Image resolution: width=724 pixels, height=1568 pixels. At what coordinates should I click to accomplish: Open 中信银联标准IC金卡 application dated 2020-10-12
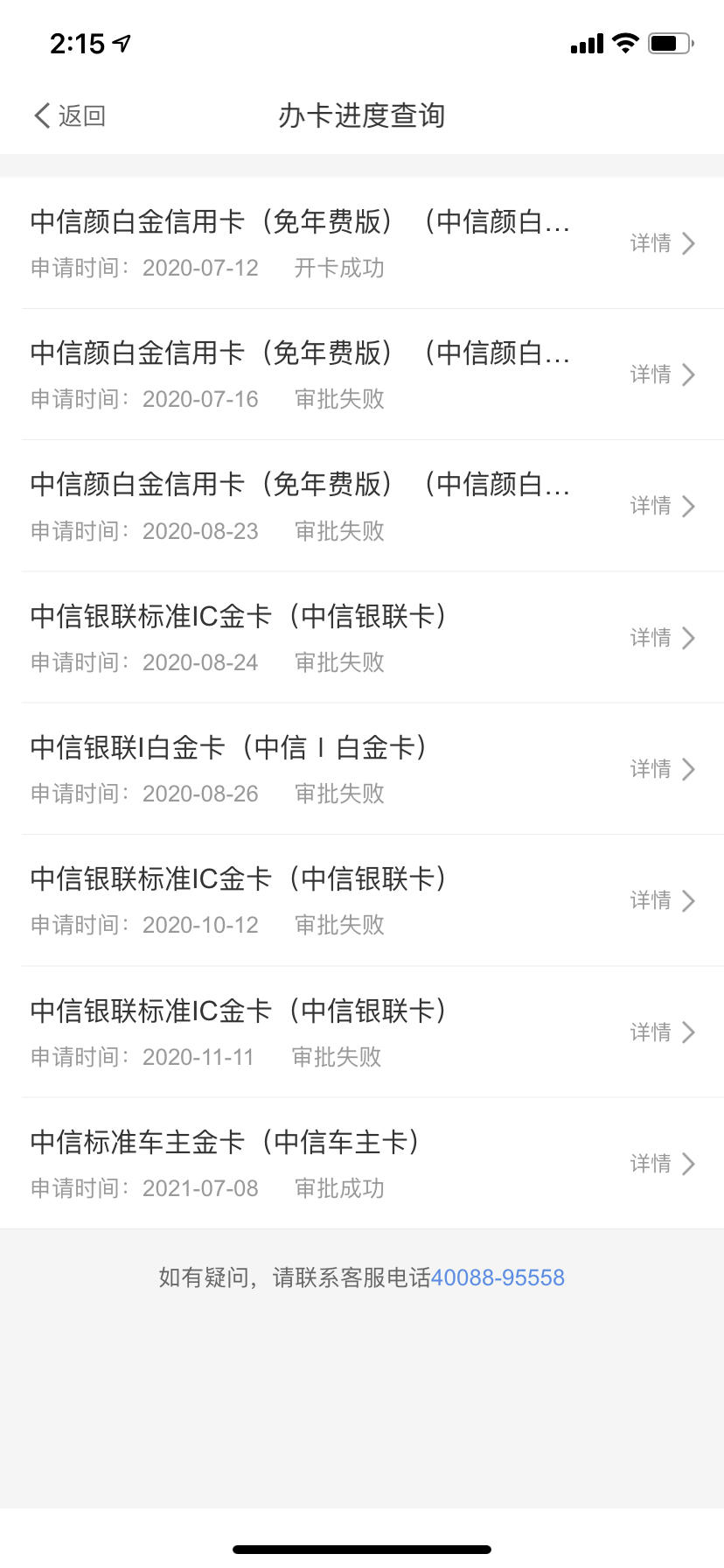(362, 900)
